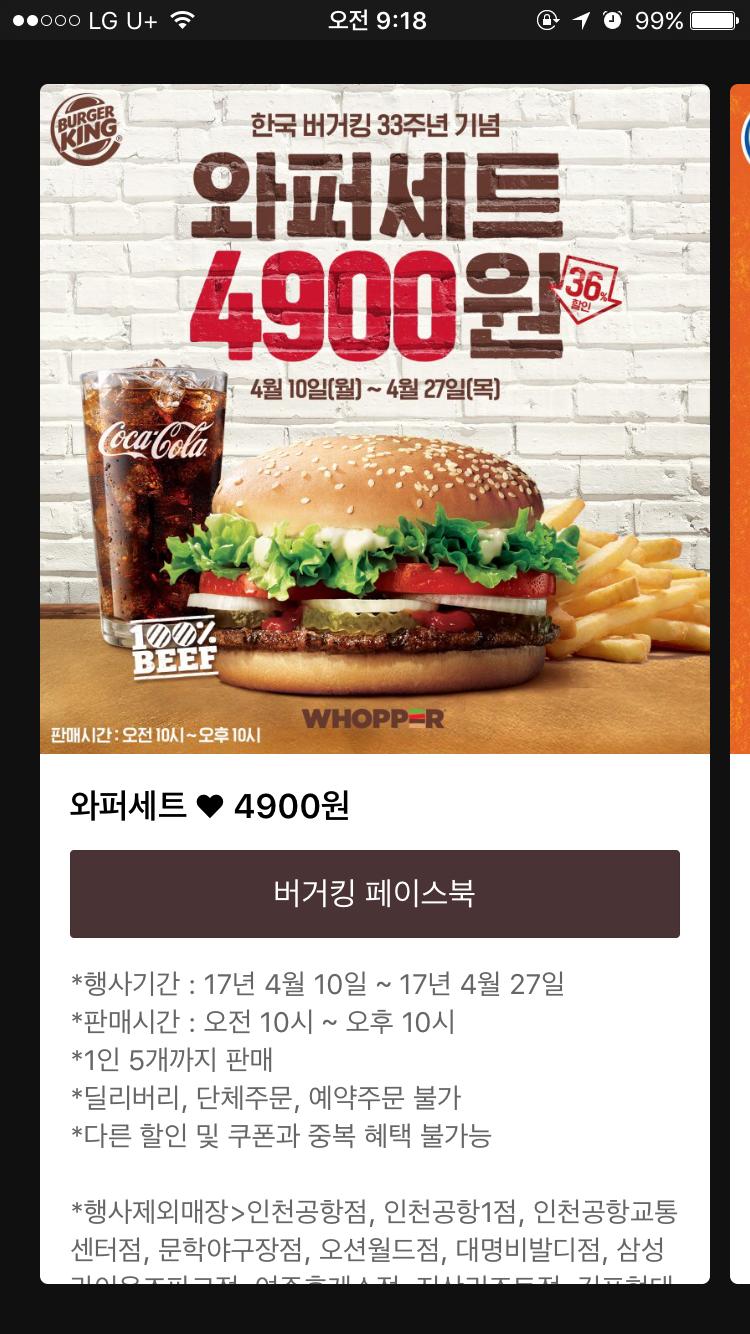View the next promotion card on the right
This screenshot has height=1334, width=750.
pos(740,418)
